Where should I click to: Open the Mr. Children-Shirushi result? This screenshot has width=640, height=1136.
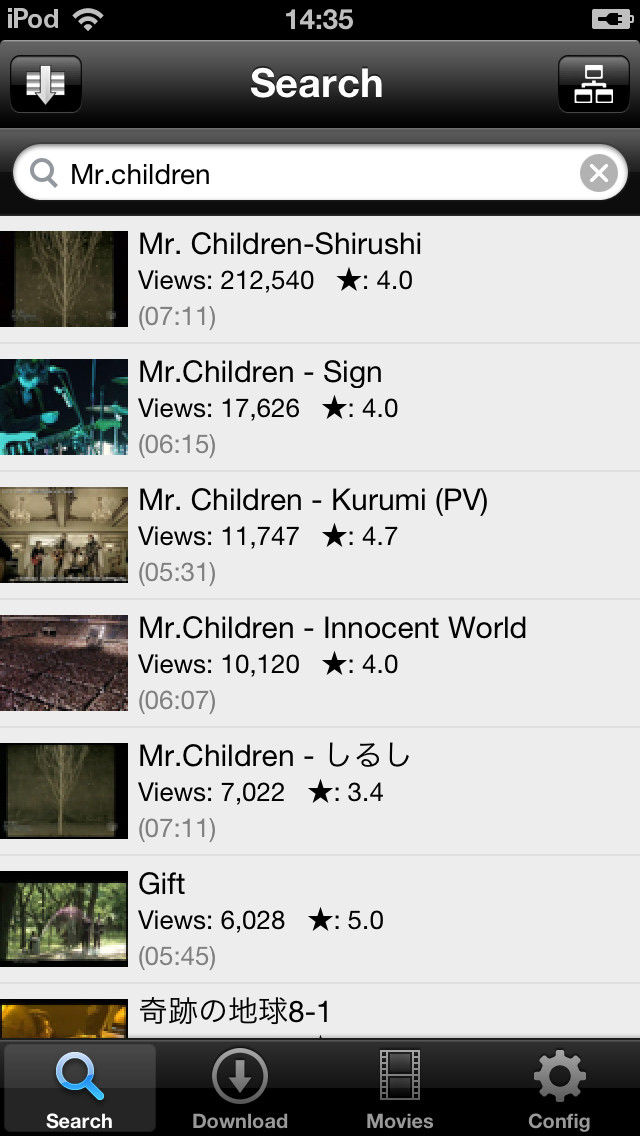[320, 279]
